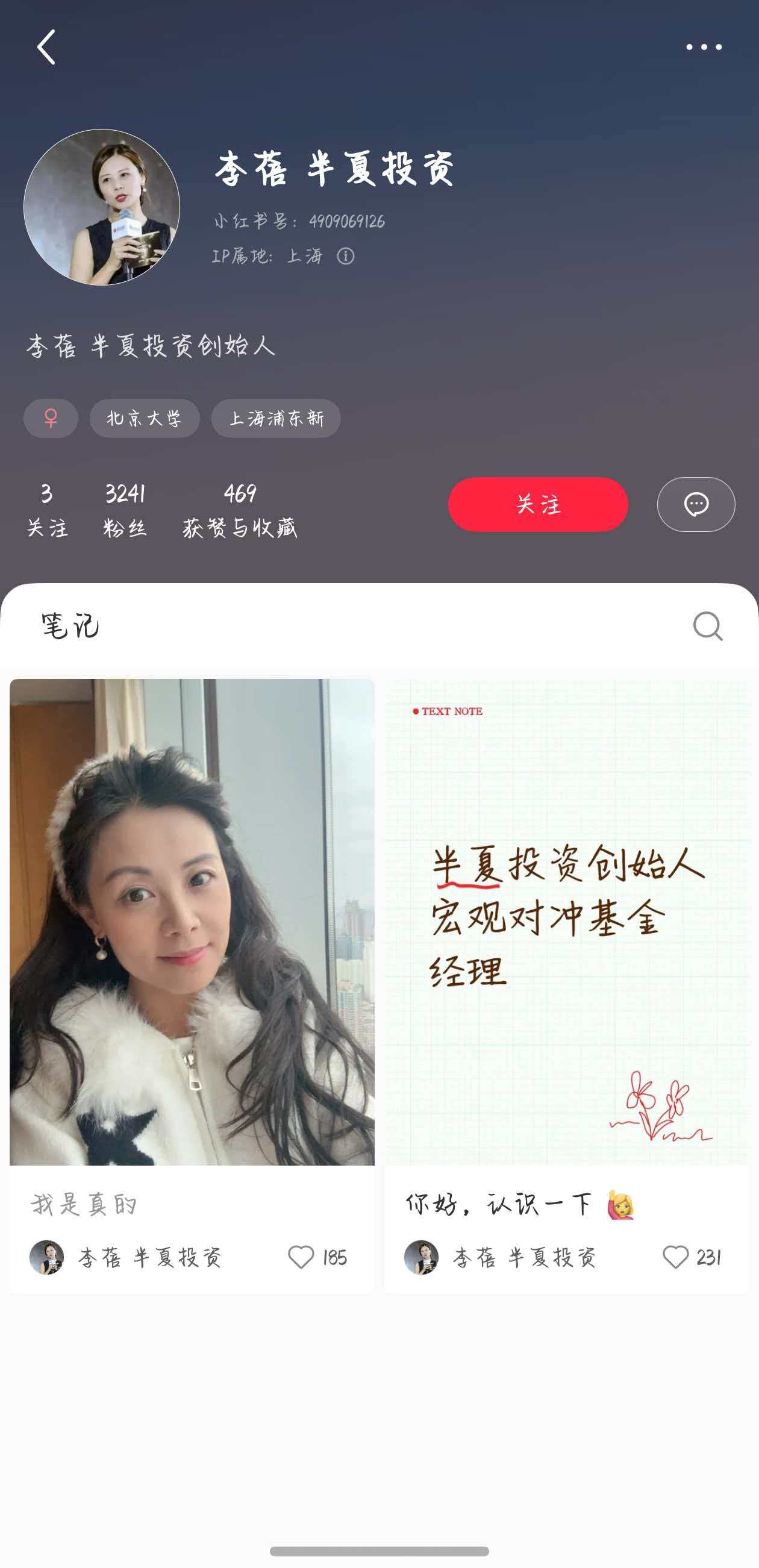This screenshot has width=759, height=1568.
Task: Switch to the 笔记 notes tab
Action: 70,626
